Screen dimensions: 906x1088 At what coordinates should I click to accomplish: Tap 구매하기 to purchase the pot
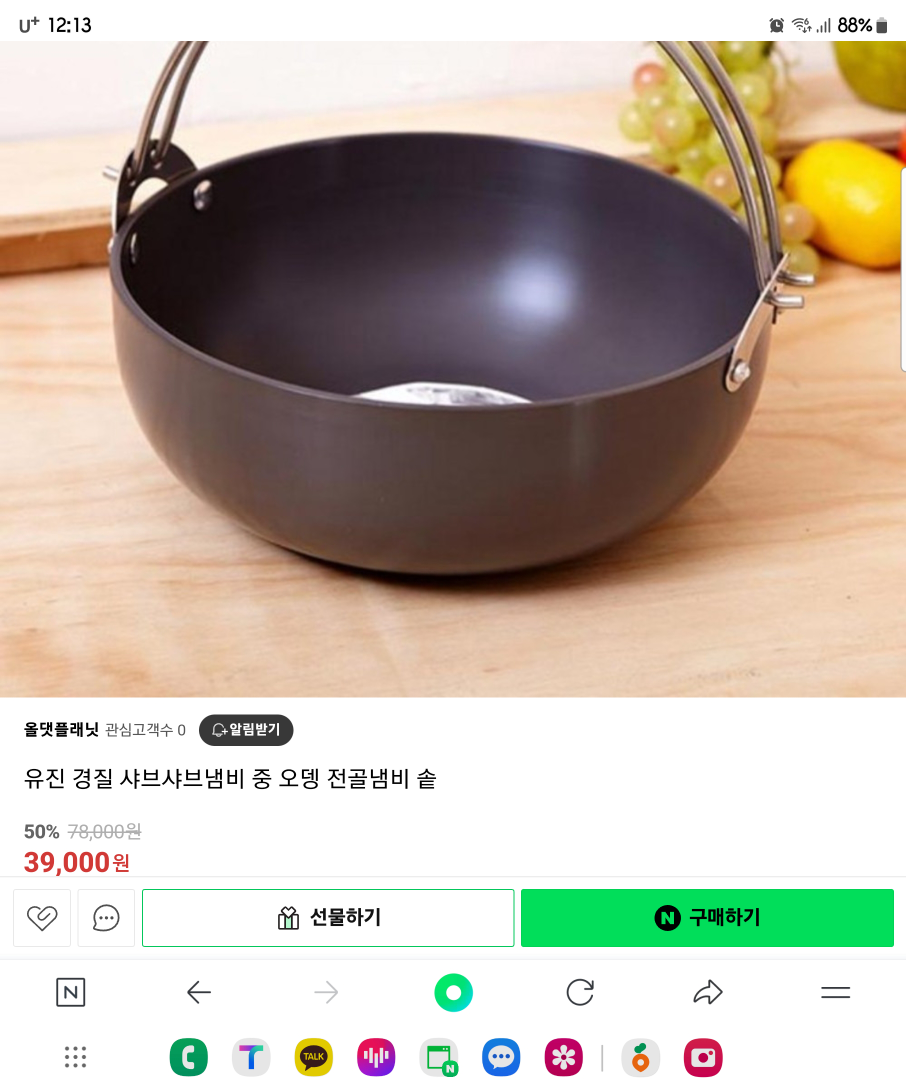(x=707, y=918)
